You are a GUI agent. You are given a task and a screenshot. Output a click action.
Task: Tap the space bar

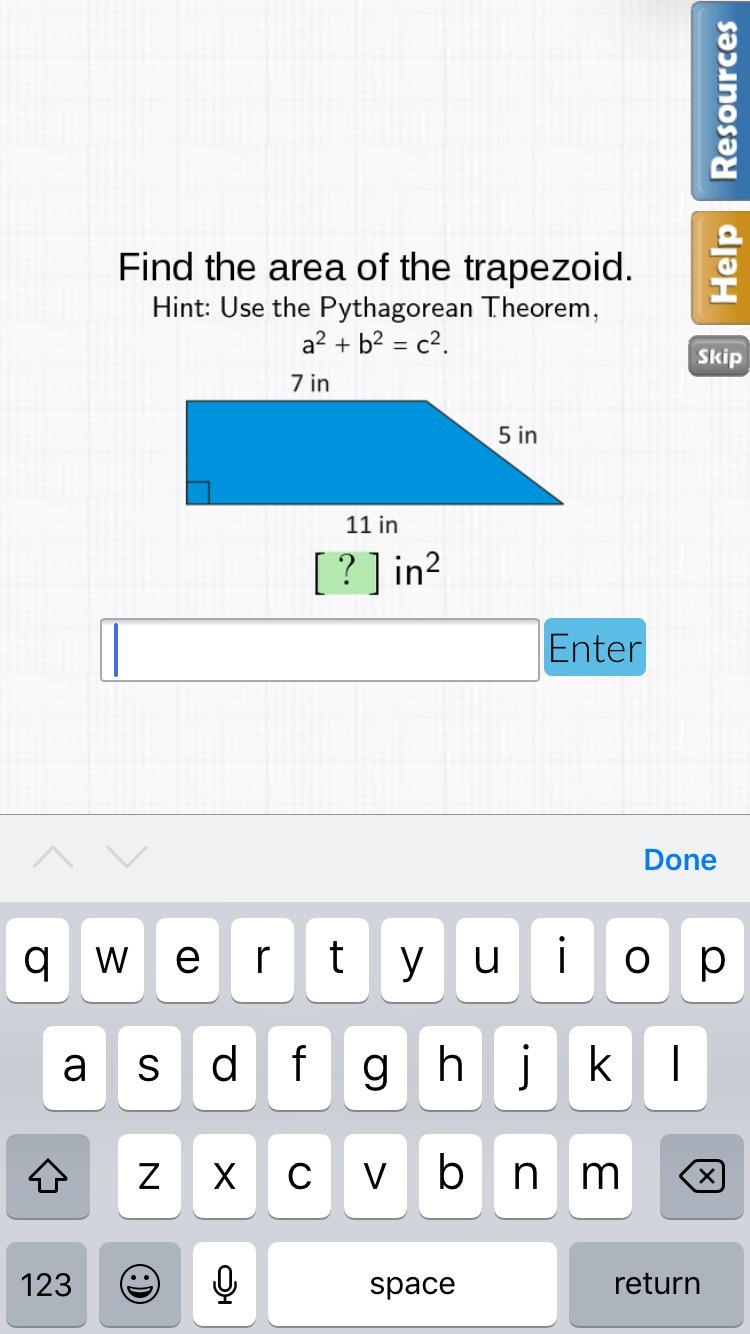412,1283
